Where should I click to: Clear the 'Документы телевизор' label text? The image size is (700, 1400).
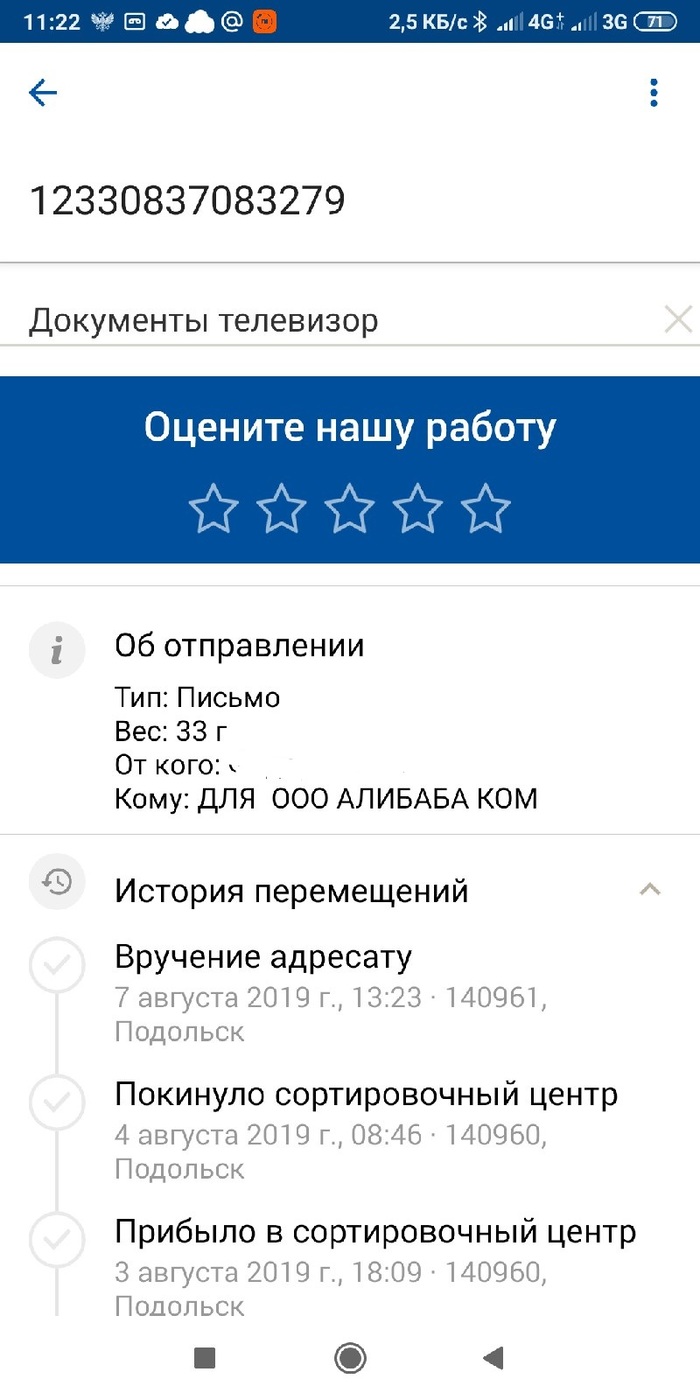[x=678, y=320]
